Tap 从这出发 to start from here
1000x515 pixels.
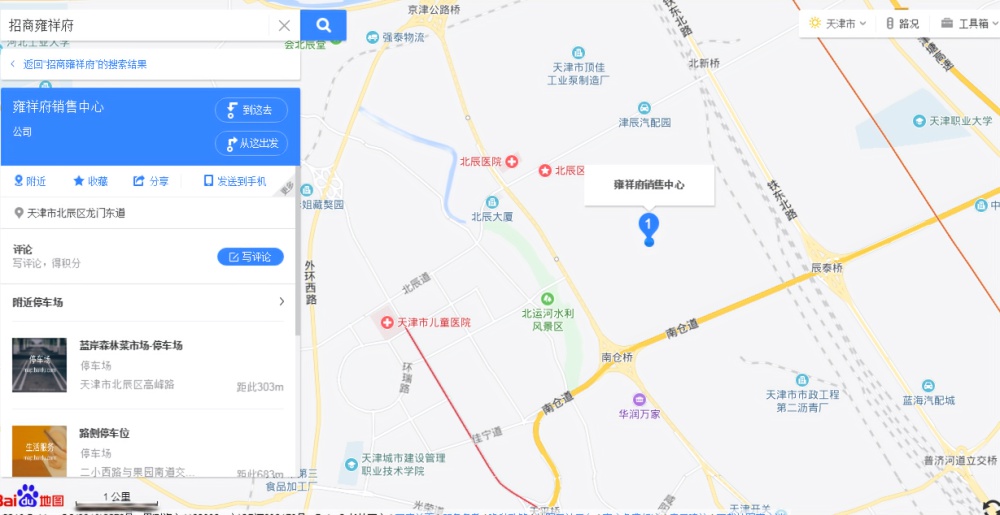[251, 143]
